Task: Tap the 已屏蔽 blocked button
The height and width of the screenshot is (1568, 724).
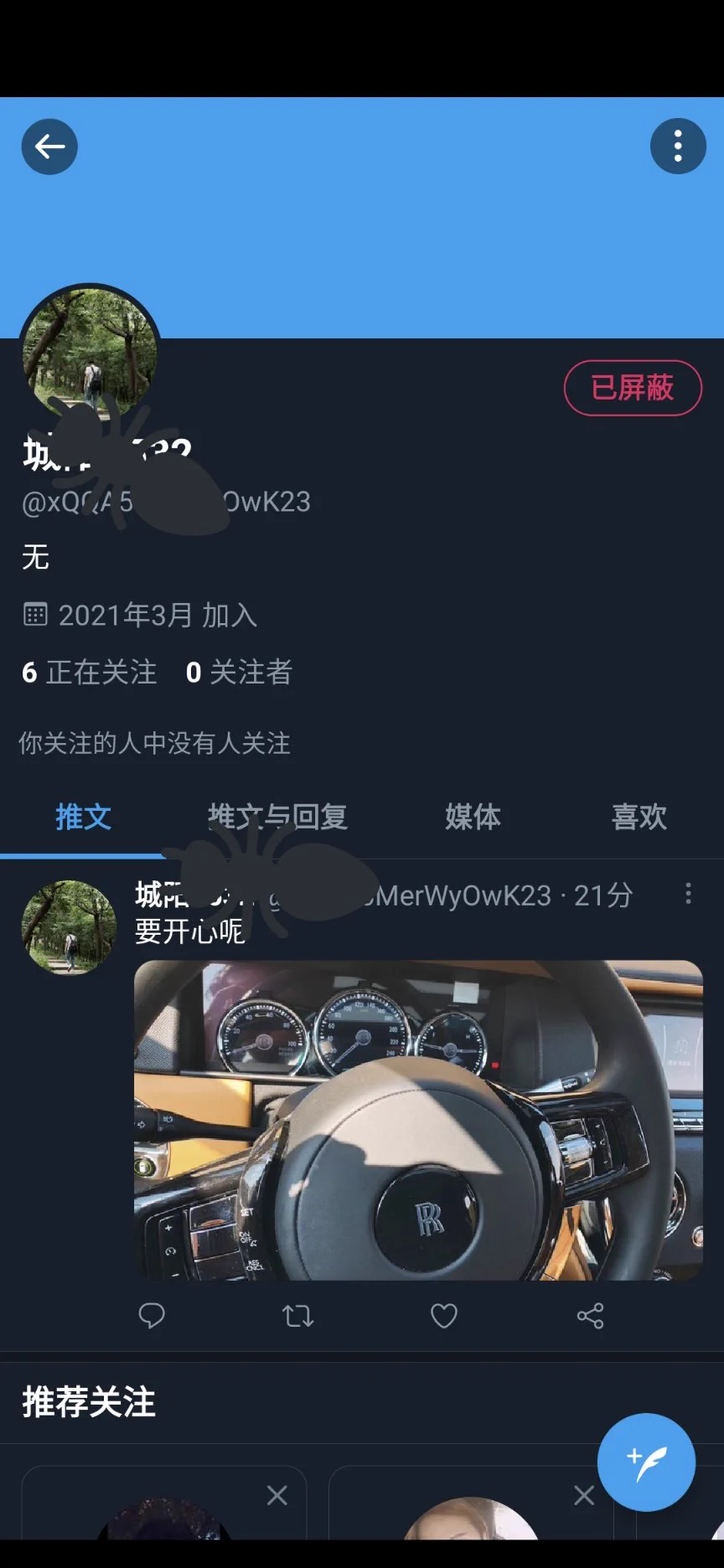Action: [x=633, y=388]
